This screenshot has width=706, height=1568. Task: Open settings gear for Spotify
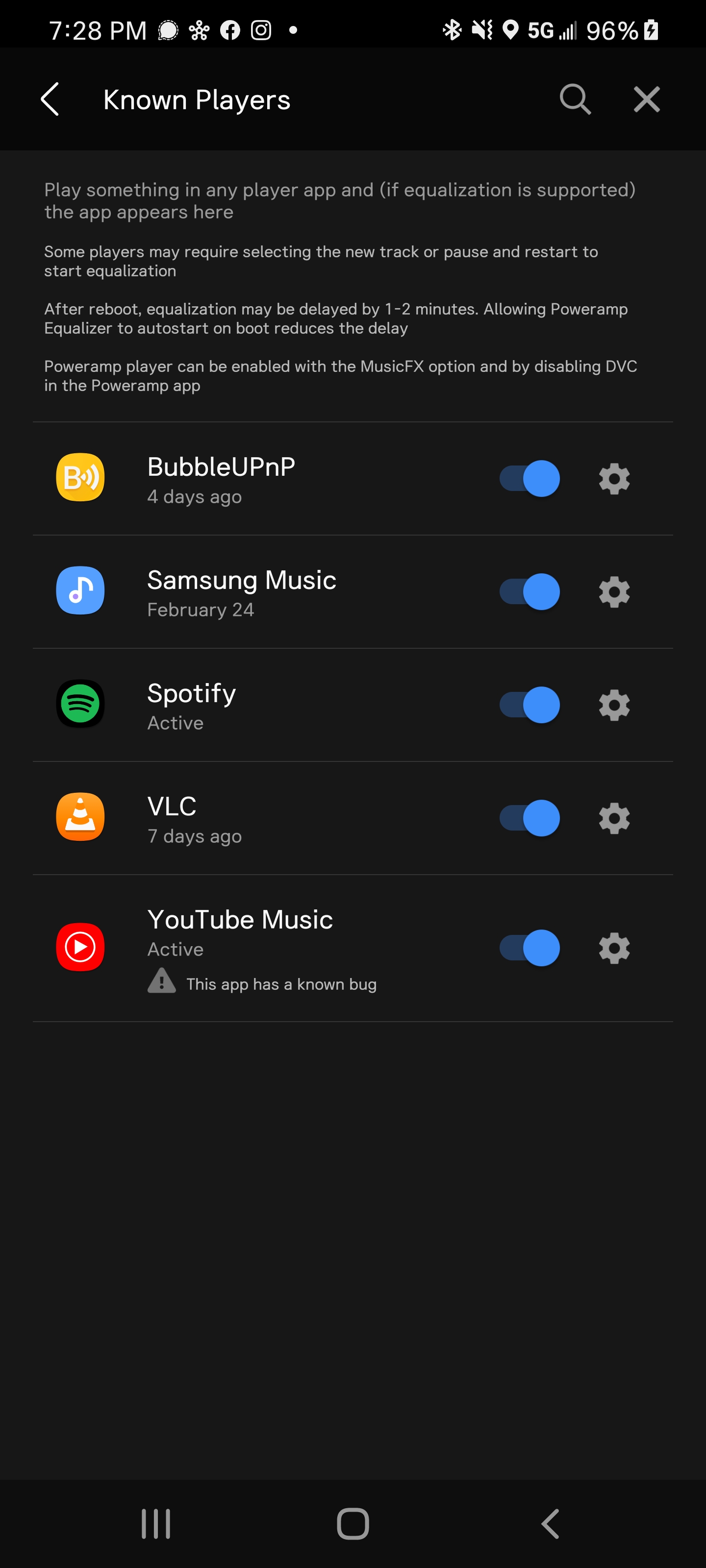[614, 705]
